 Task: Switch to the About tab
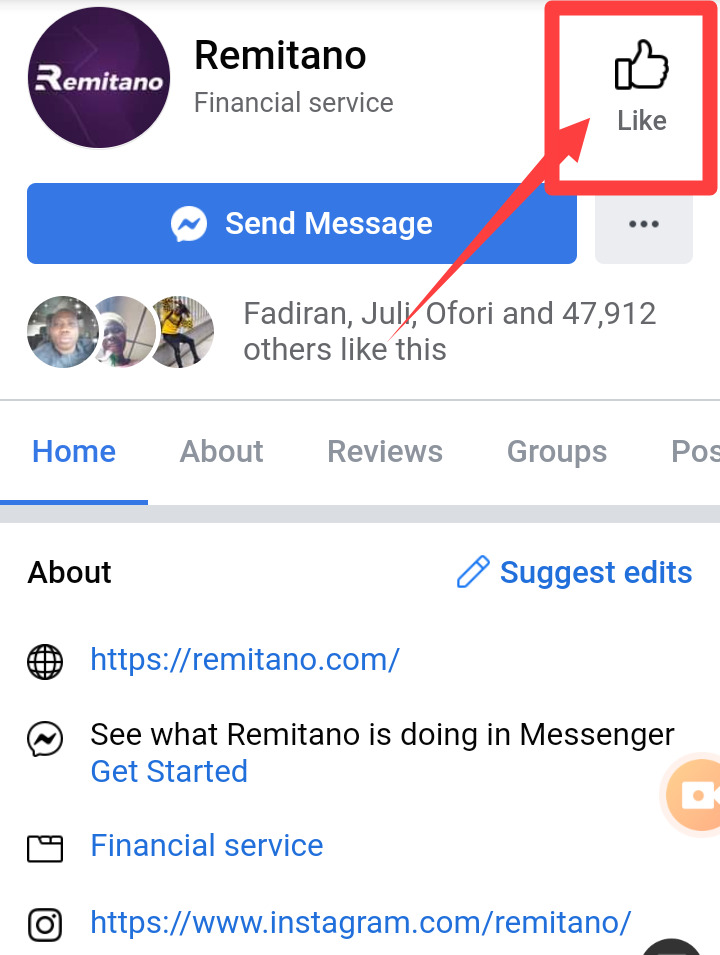[x=221, y=451]
